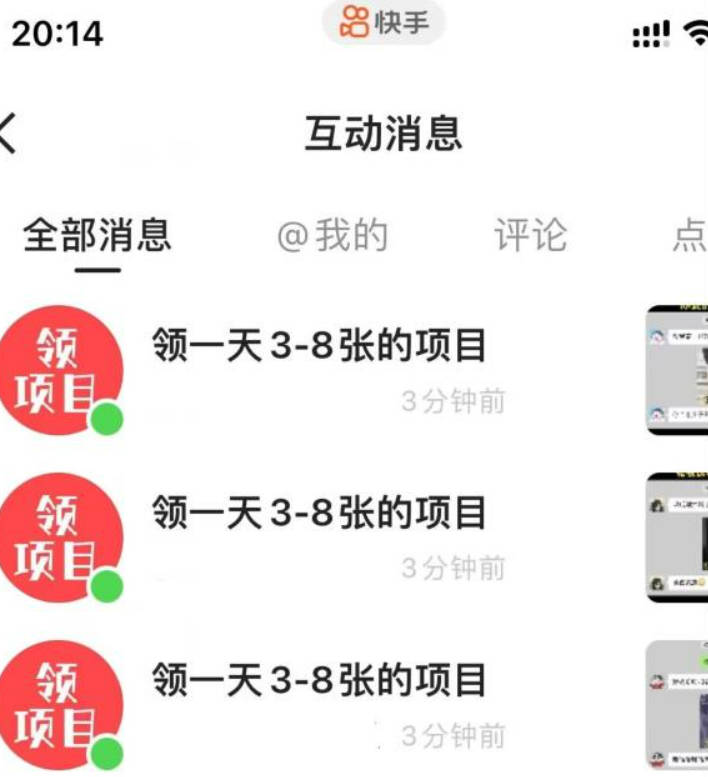Open the 评论 tab
708x777 pixels.
530,237
